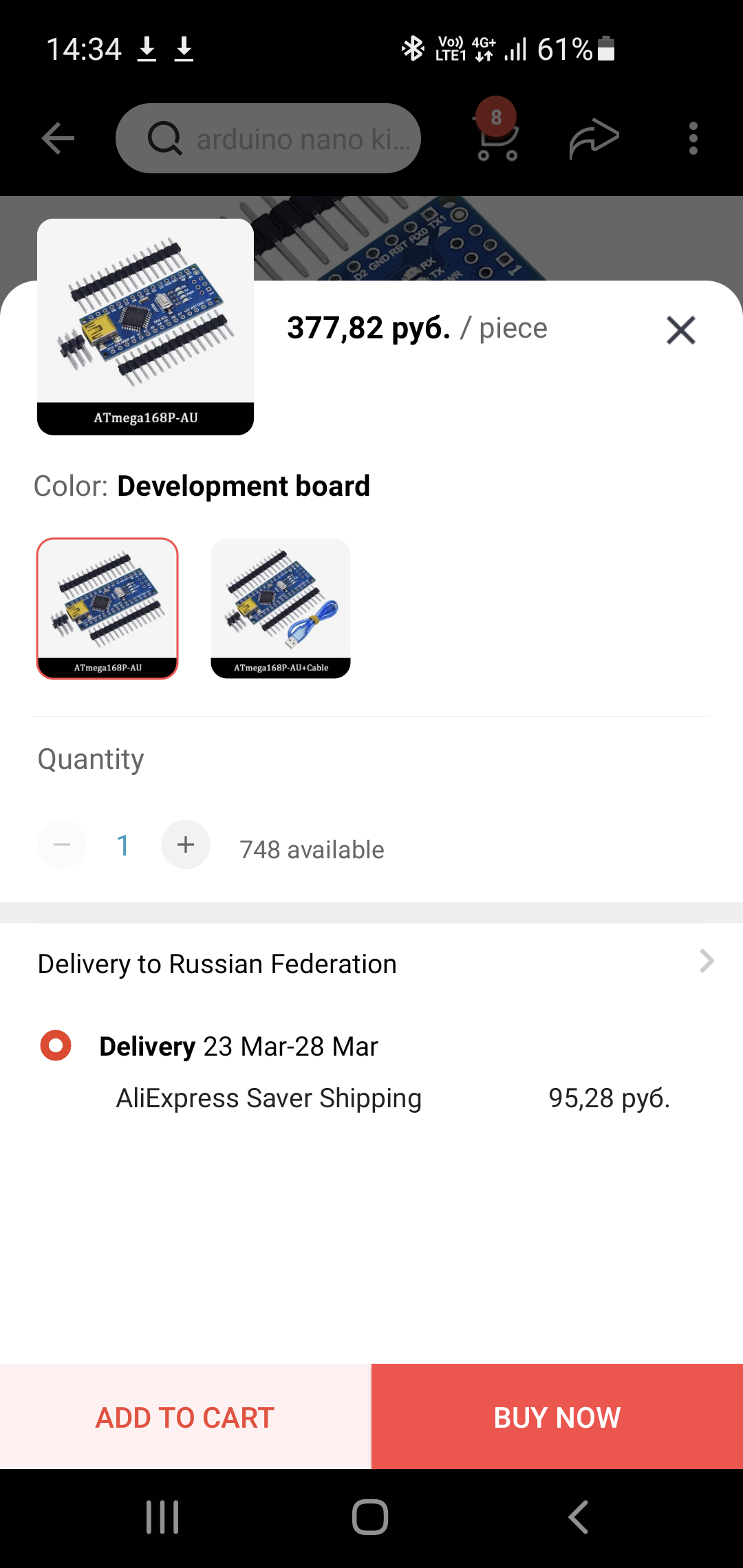This screenshot has height=1568, width=743.
Task: Go to the system home screen
Action: pos(370,1517)
